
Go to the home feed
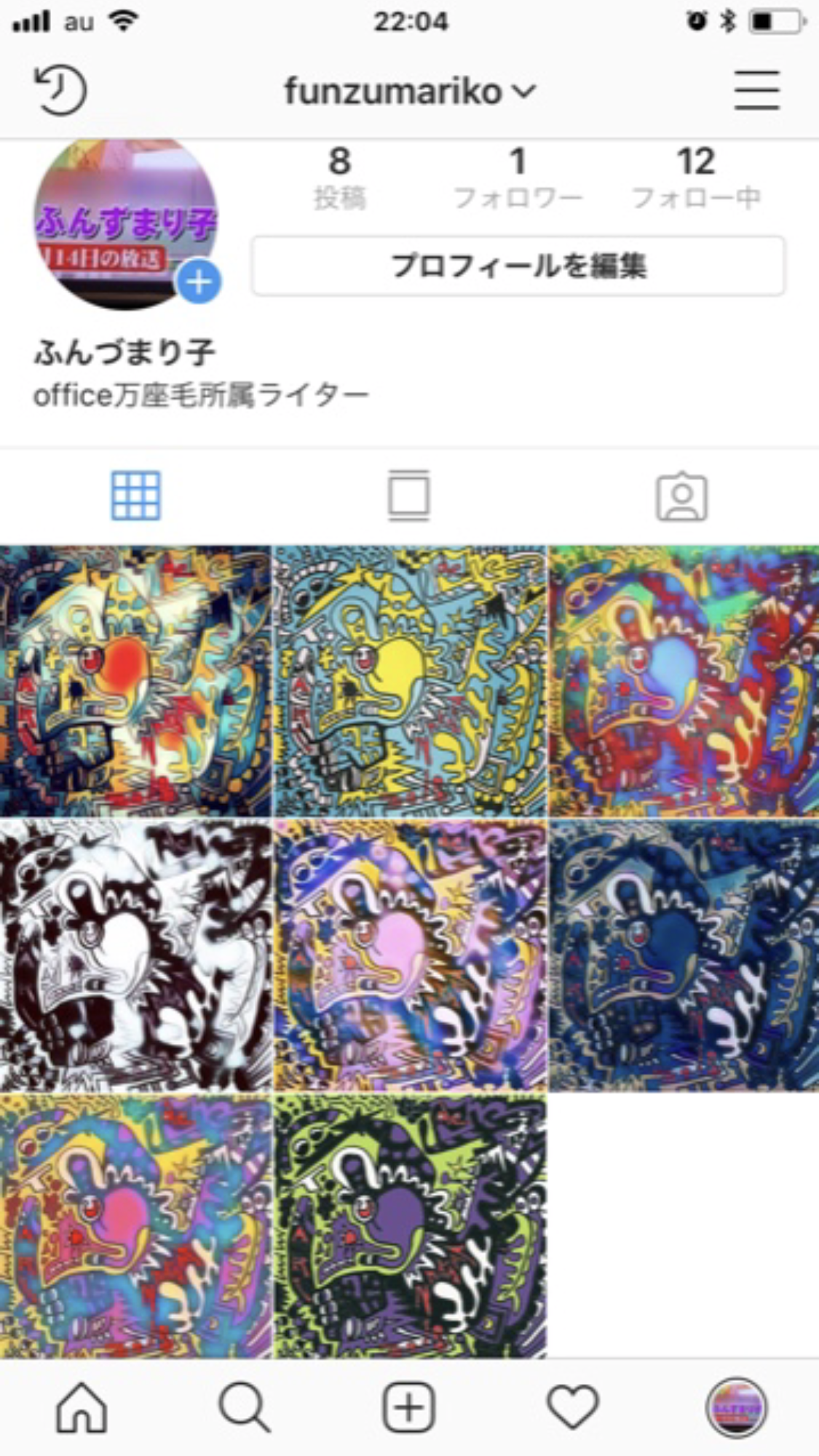(82, 1407)
